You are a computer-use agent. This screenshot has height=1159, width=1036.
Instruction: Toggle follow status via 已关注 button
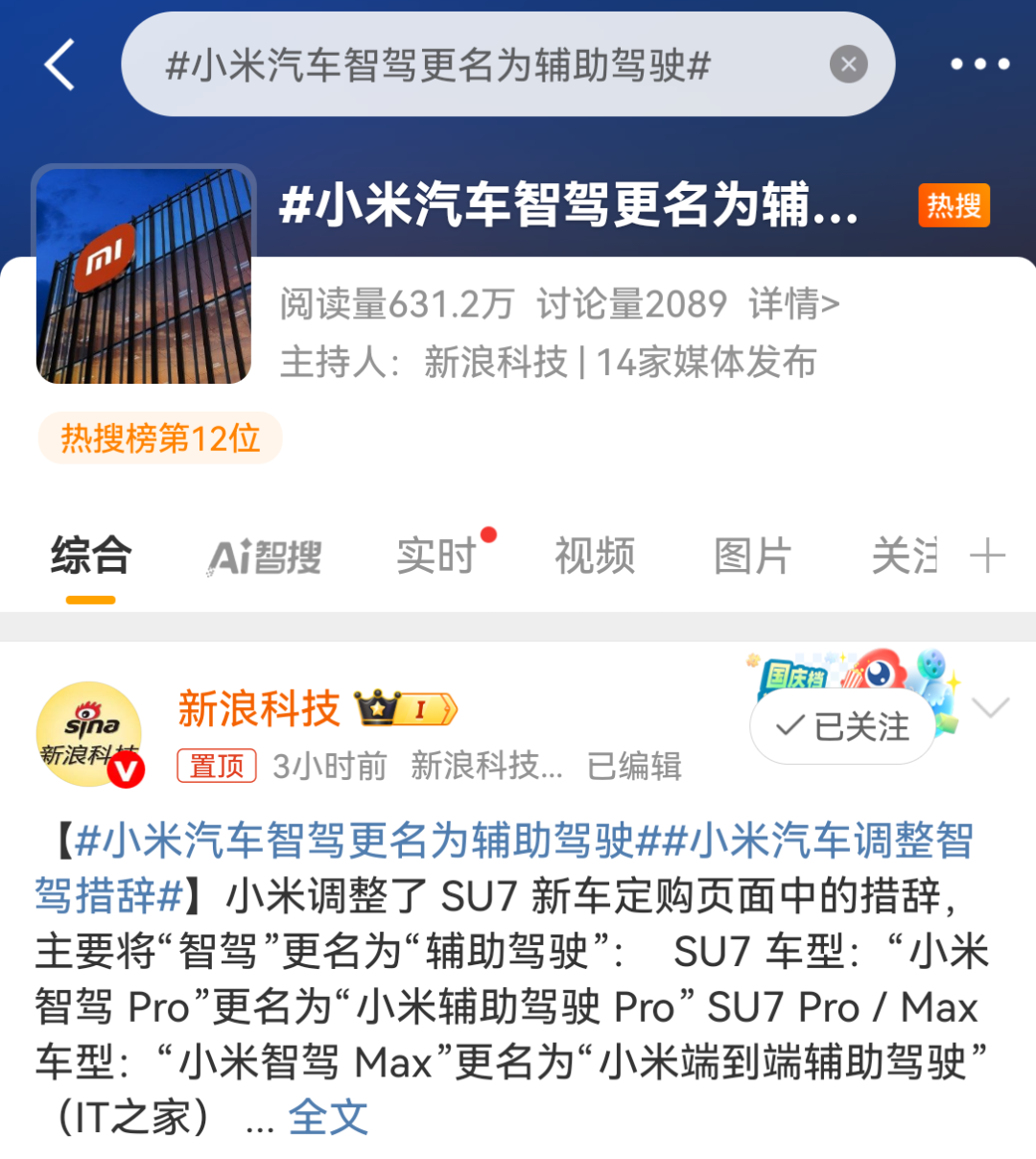click(x=841, y=727)
